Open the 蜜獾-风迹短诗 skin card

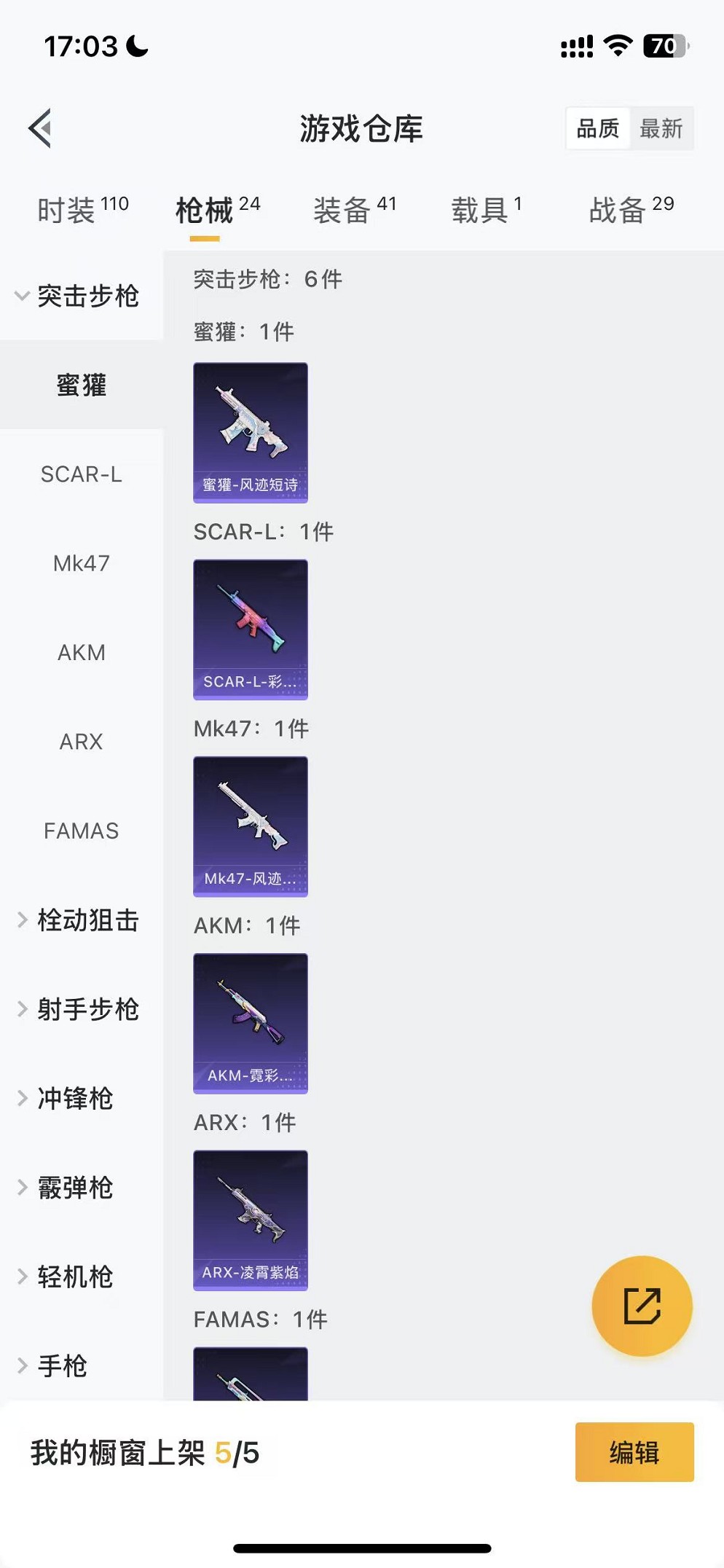(x=250, y=433)
